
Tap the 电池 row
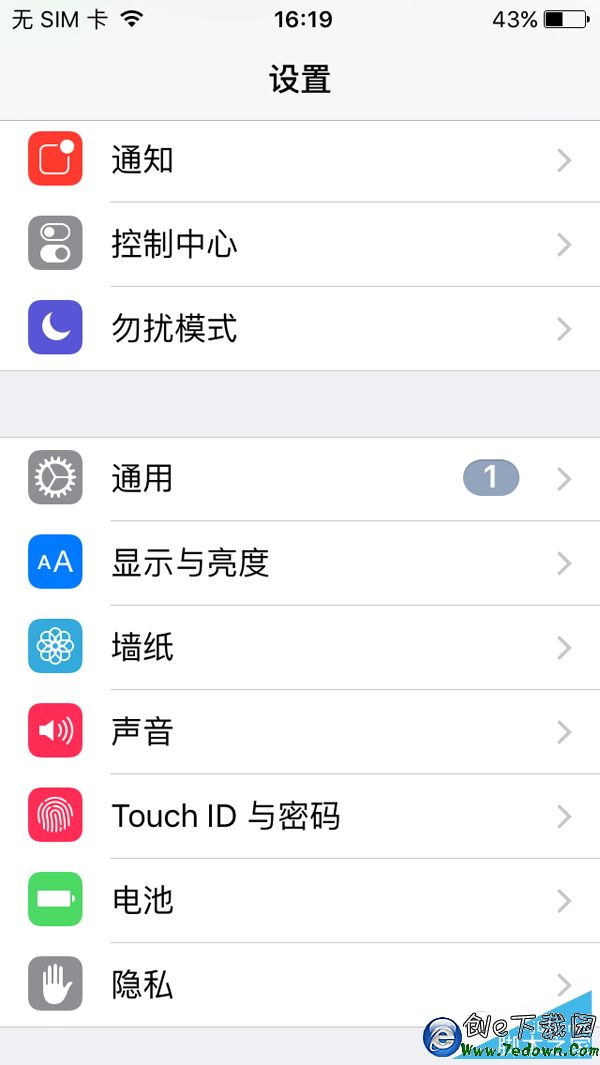(x=300, y=900)
